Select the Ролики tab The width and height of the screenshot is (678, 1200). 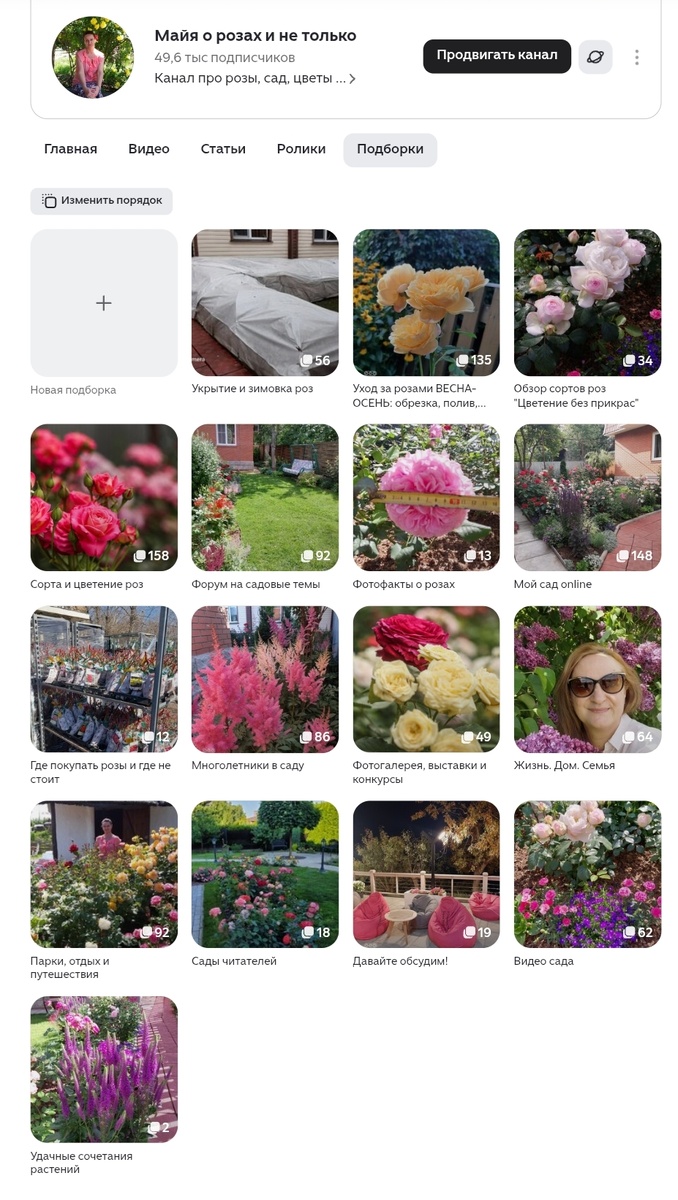click(301, 149)
